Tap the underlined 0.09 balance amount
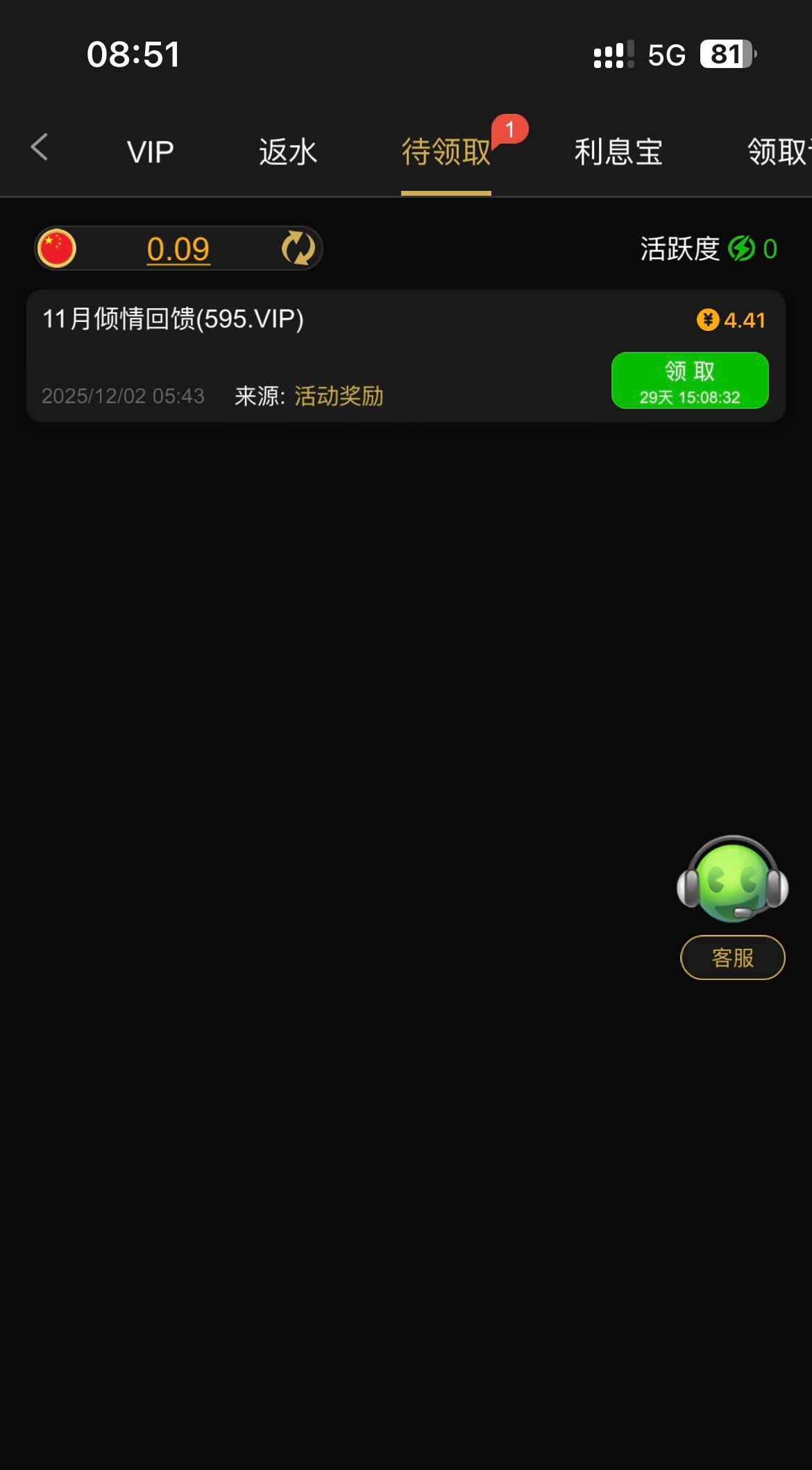812x1470 pixels. (178, 249)
